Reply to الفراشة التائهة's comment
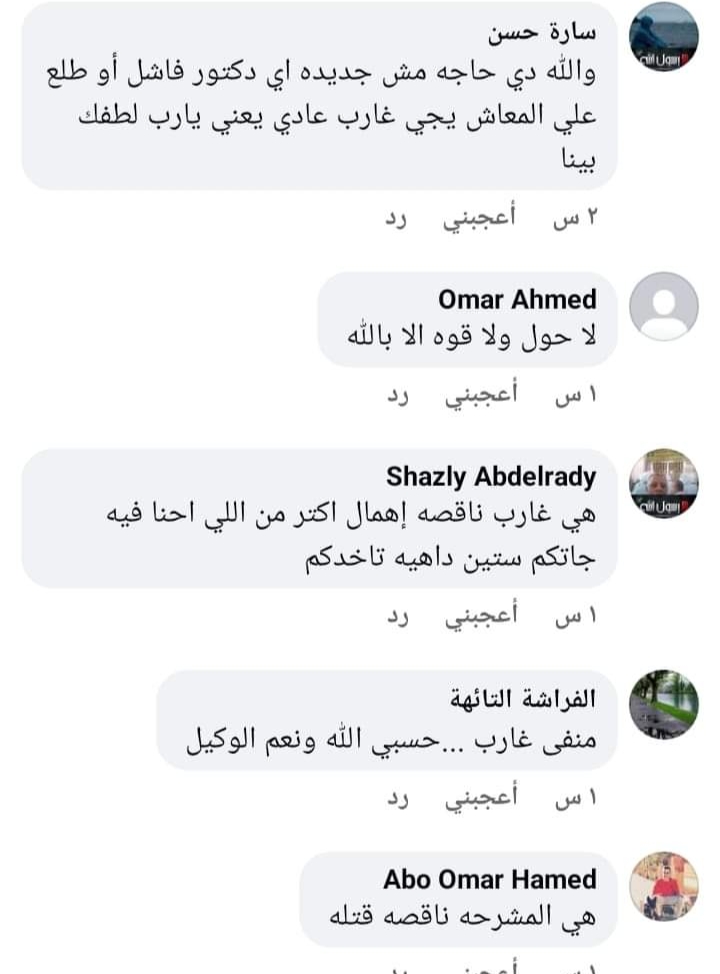This screenshot has width=720, height=974. coord(400,799)
